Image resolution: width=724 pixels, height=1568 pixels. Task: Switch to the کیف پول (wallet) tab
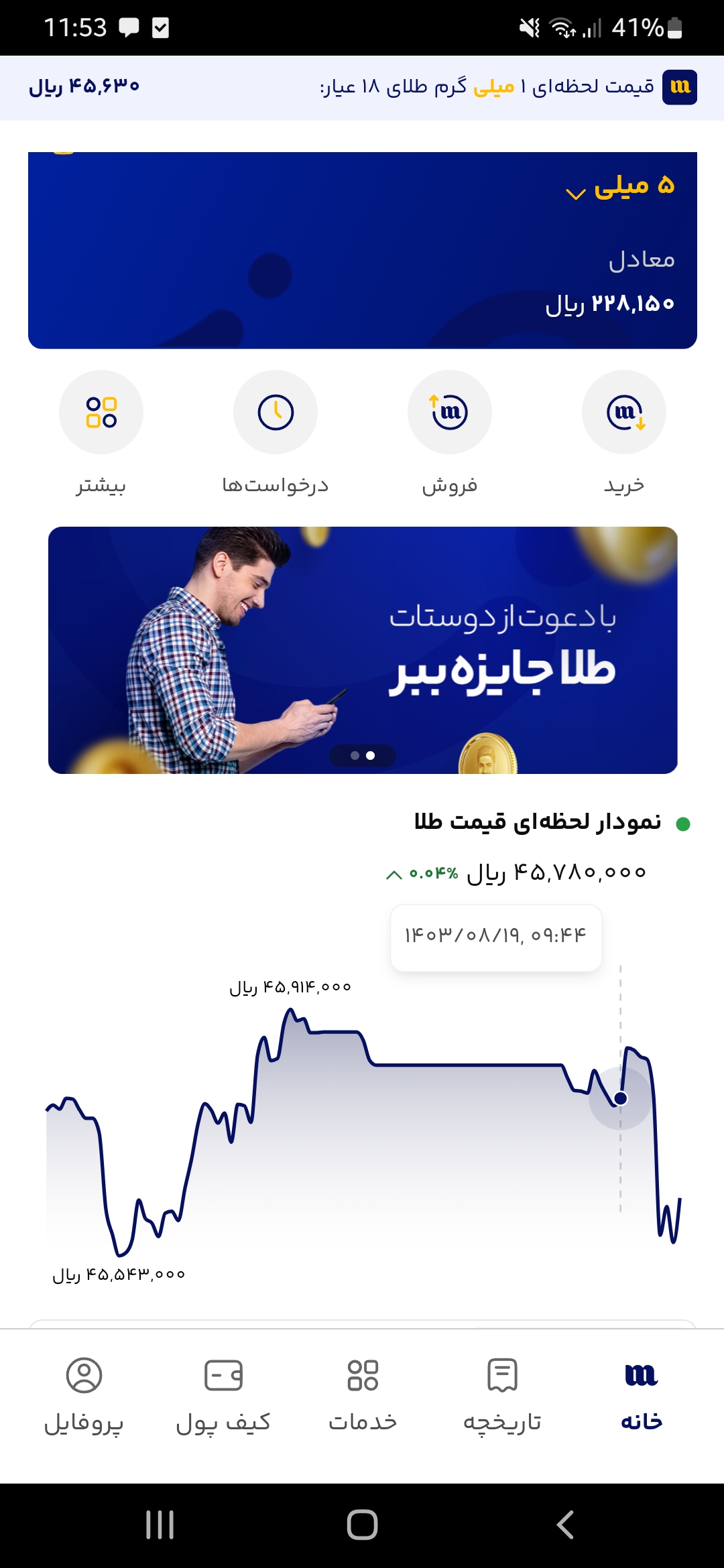[x=223, y=1394]
